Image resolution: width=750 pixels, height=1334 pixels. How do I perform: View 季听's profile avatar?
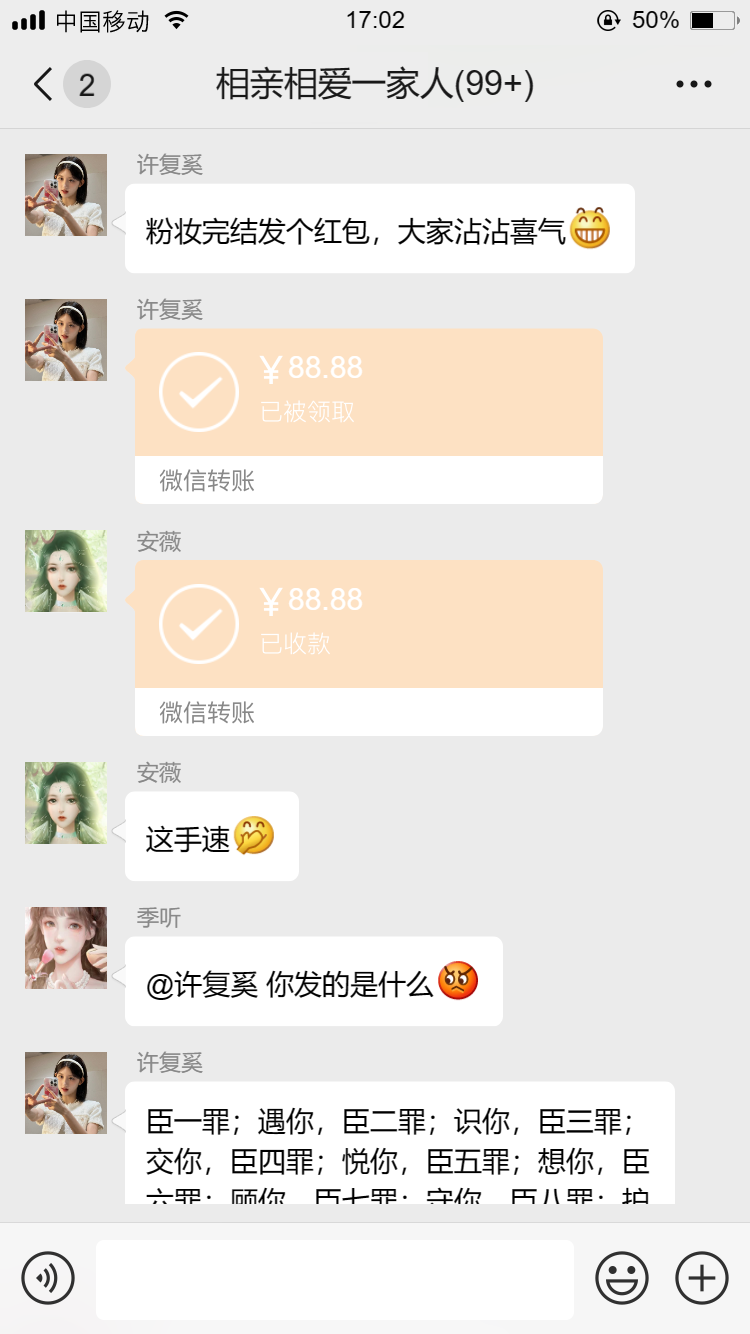(x=66, y=948)
